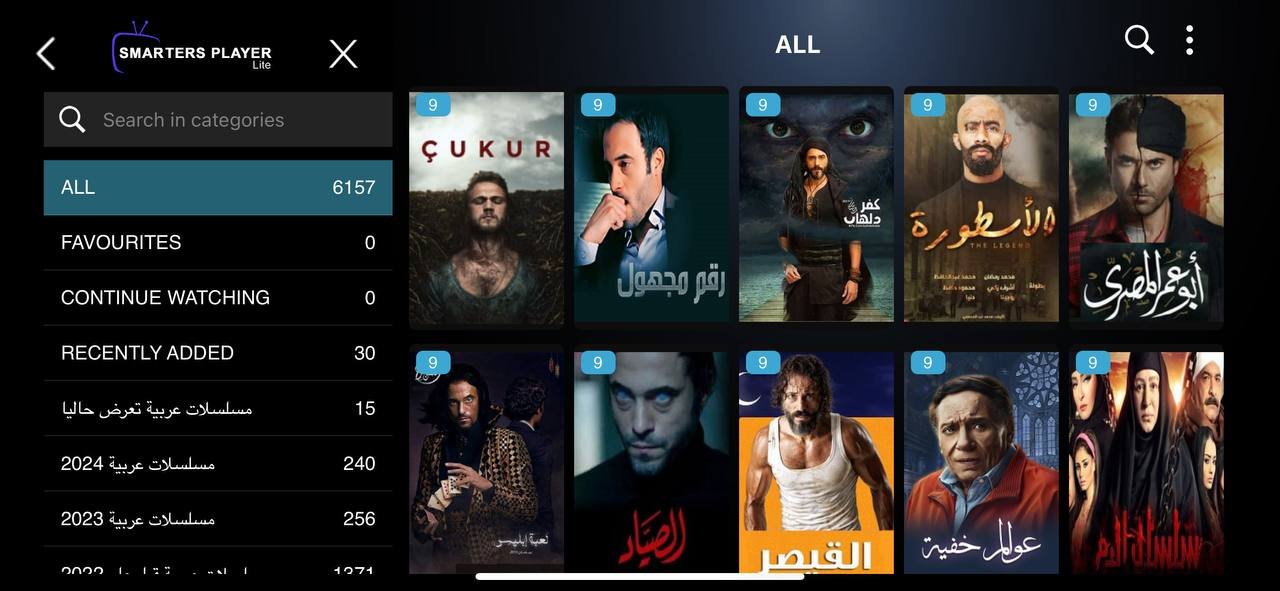This screenshot has height=591, width=1280.
Task: Go back using the arrow icon
Action: (x=46, y=54)
